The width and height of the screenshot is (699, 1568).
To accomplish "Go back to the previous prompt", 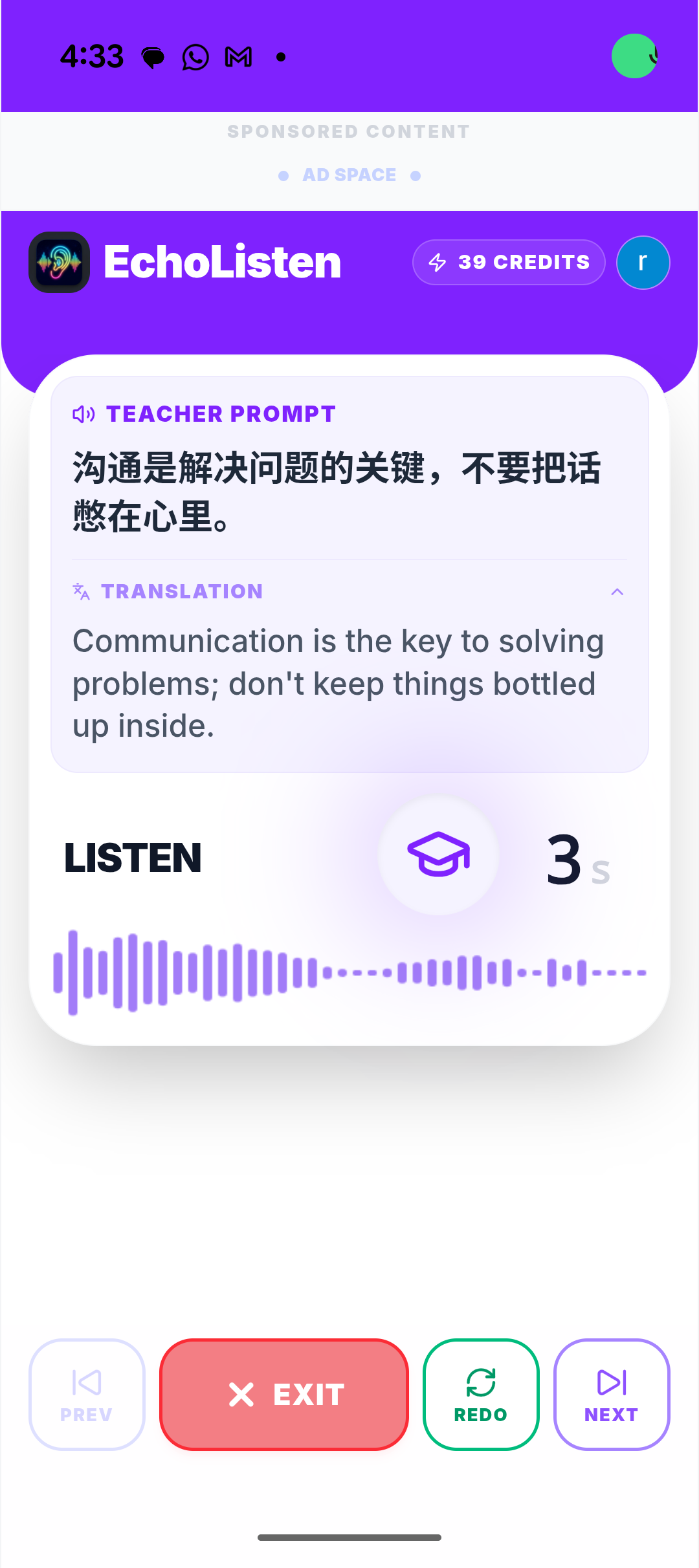I will 87,1394.
